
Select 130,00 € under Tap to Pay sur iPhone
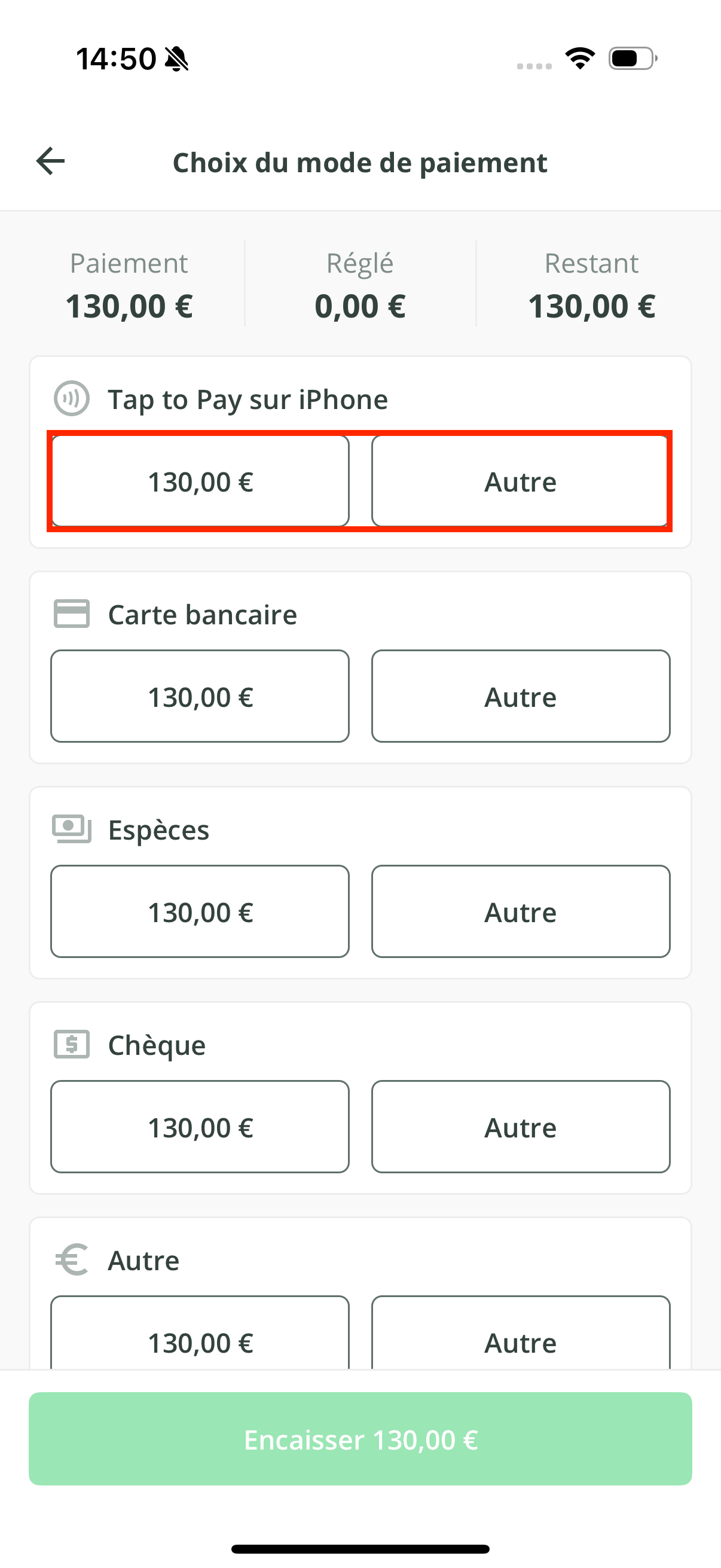[200, 481]
